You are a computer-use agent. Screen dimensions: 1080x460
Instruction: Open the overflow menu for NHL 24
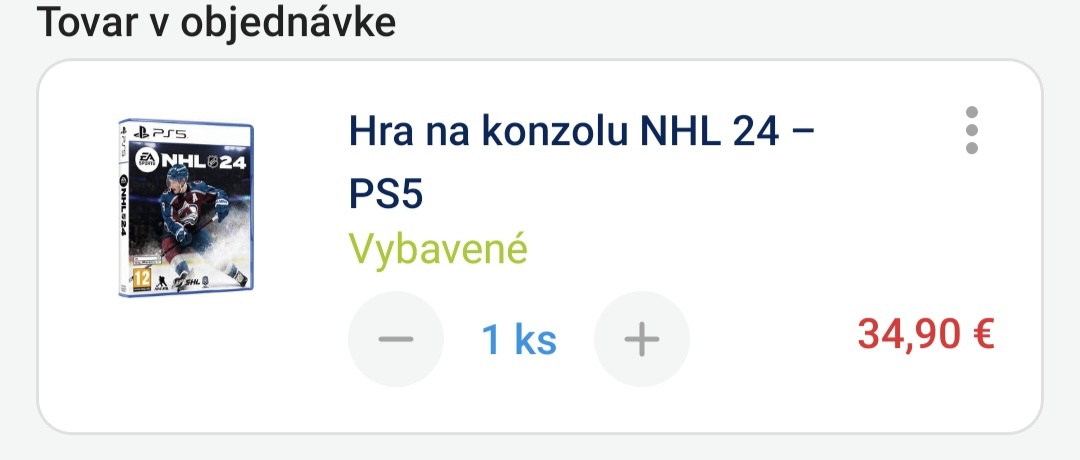tap(971, 131)
